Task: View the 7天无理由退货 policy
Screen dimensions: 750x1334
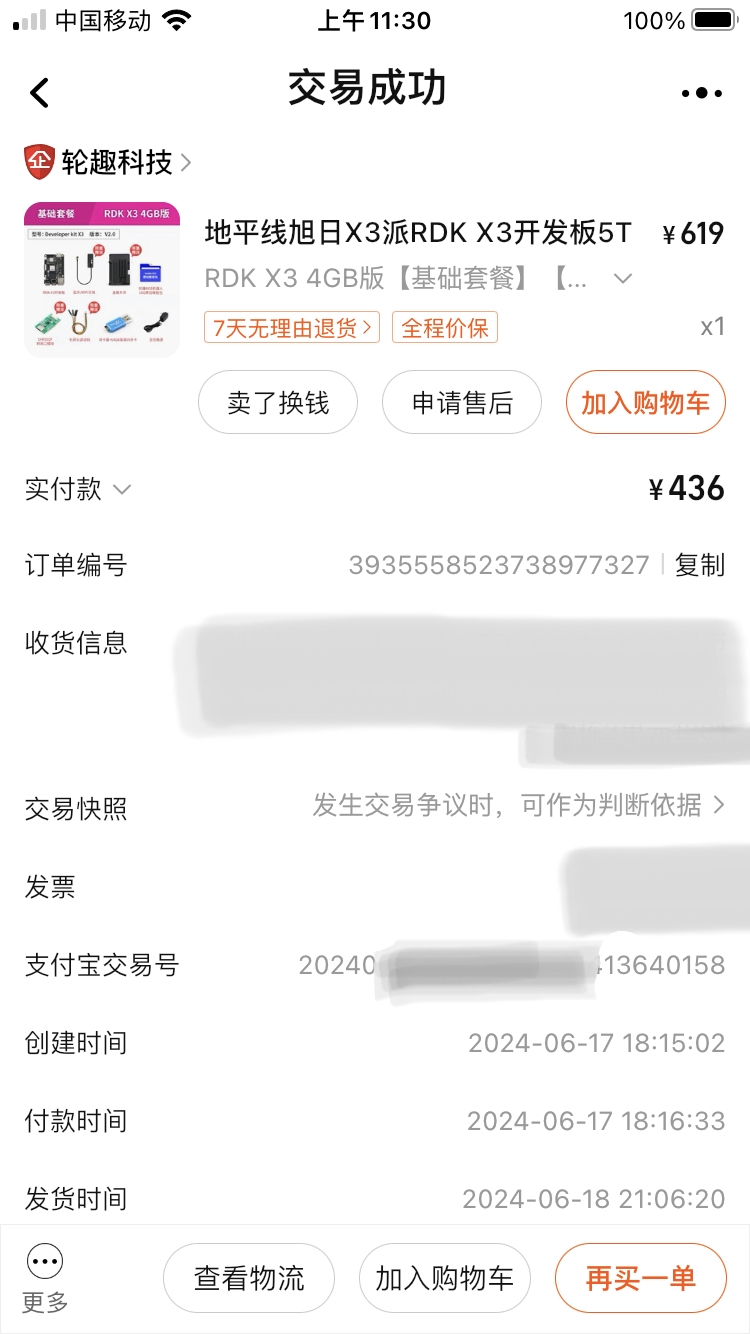Action: 291,328
